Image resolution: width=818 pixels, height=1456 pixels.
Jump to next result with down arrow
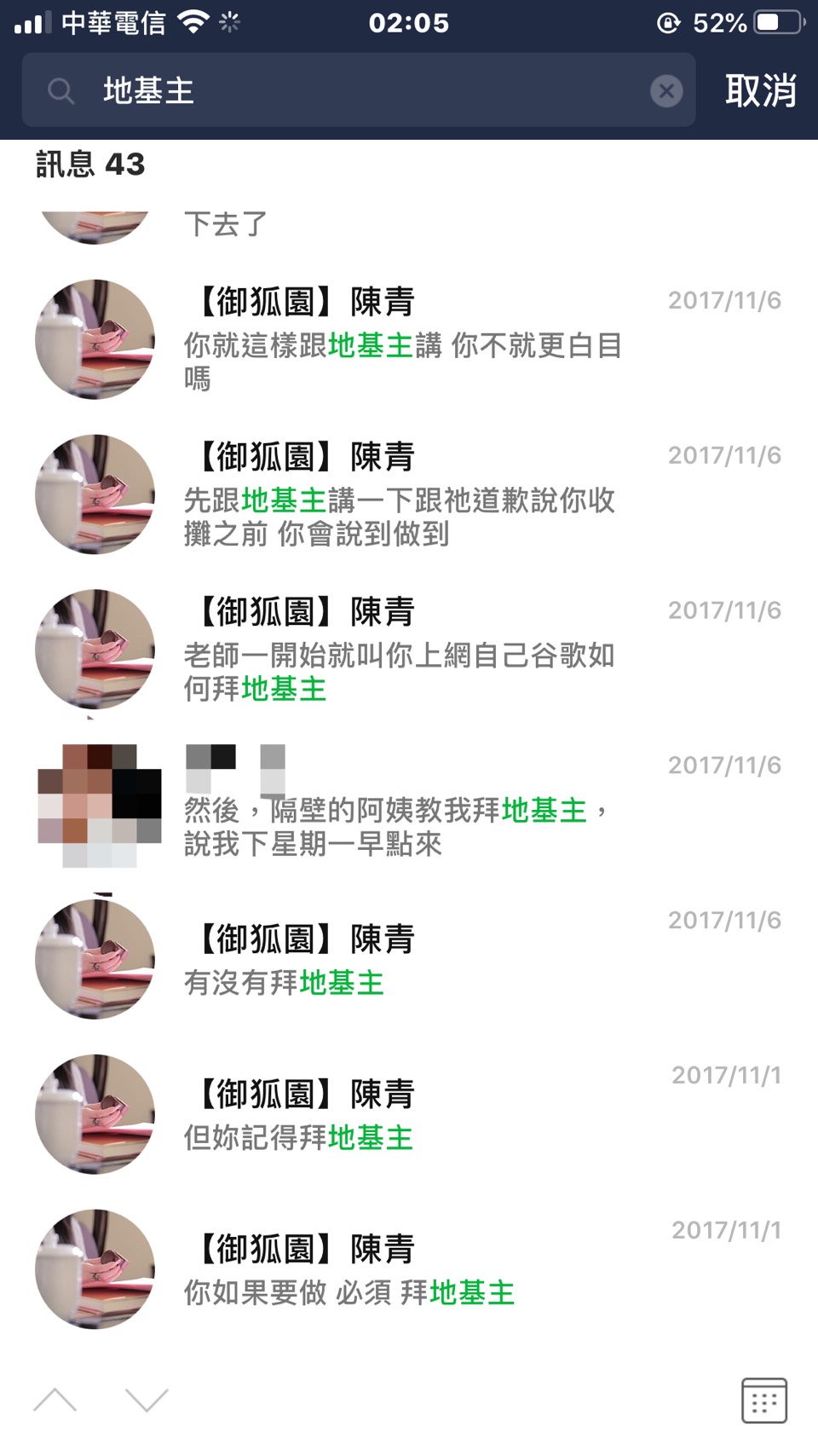[147, 1400]
